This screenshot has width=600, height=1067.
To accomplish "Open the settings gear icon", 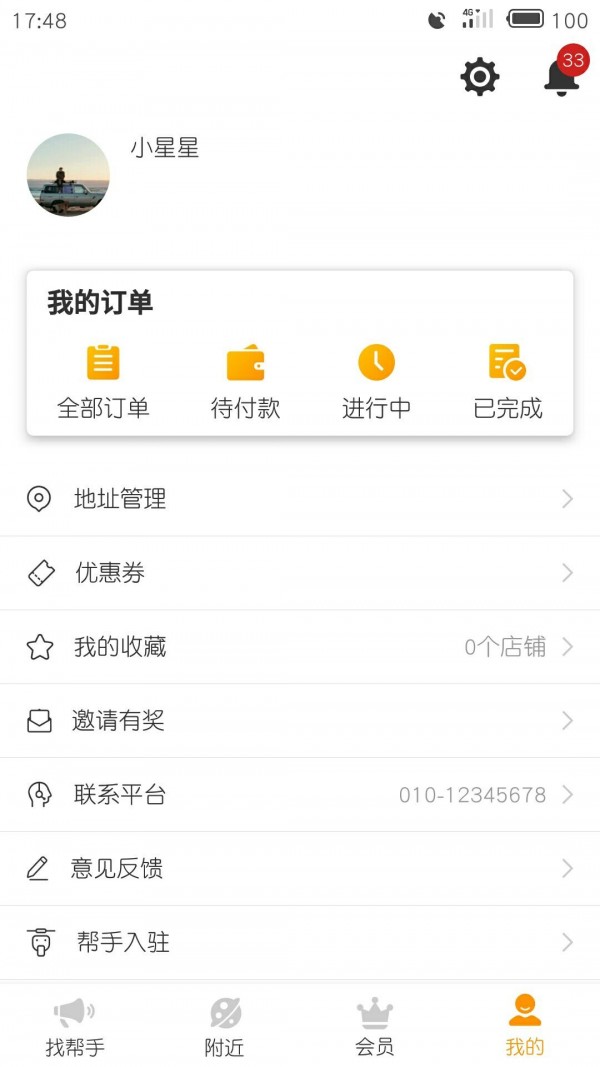I will [480, 77].
